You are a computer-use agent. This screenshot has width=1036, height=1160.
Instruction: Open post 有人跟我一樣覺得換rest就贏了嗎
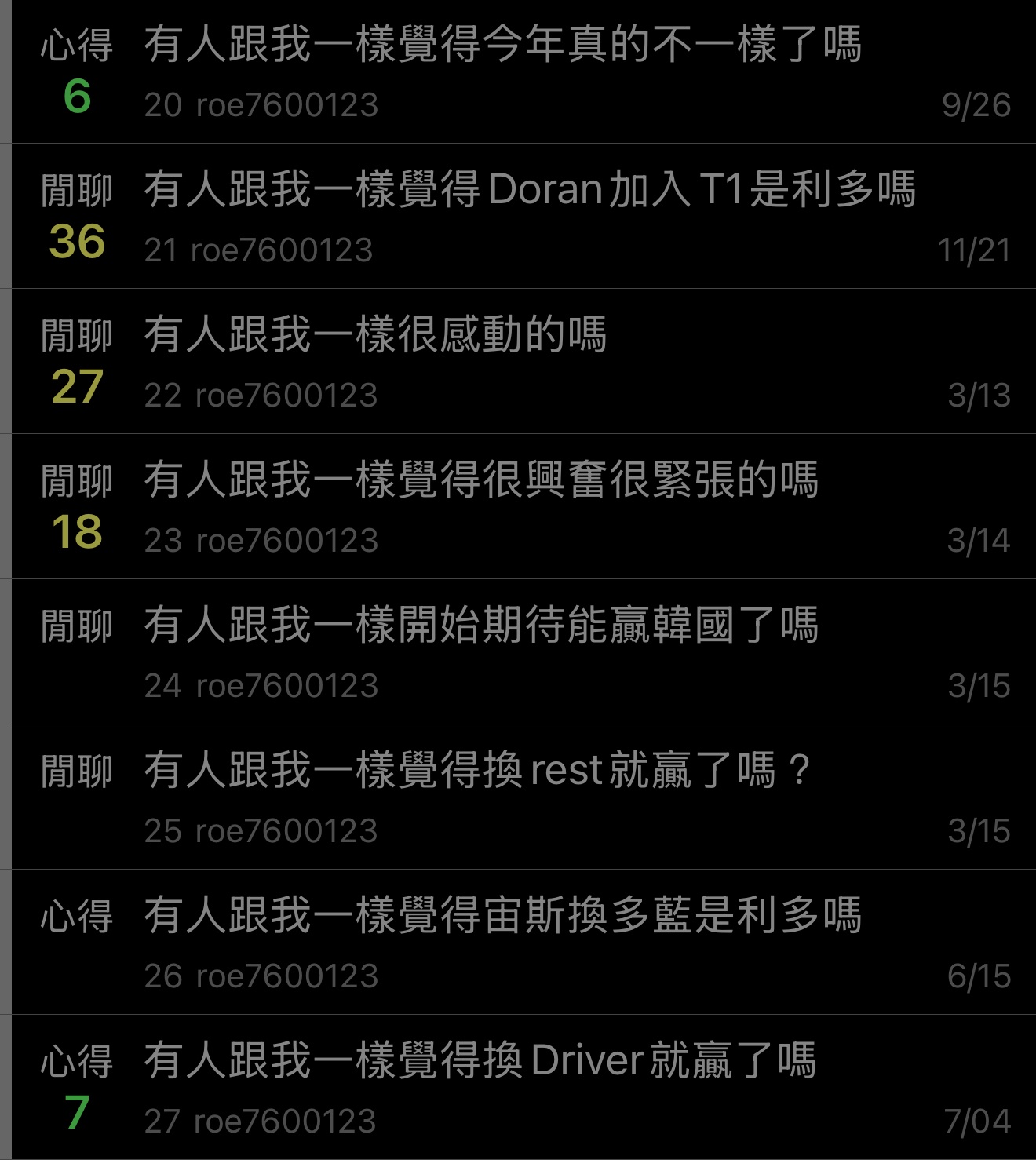pos(476,771)
